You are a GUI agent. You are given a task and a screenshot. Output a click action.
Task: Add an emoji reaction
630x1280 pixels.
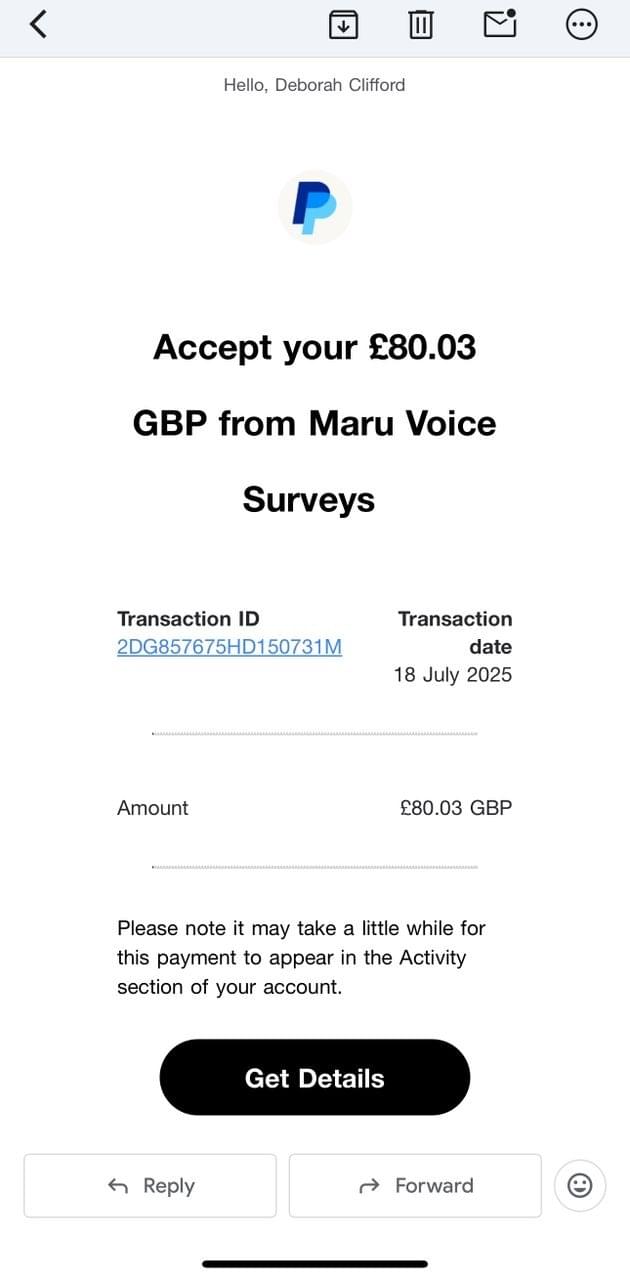point(580,1186)
